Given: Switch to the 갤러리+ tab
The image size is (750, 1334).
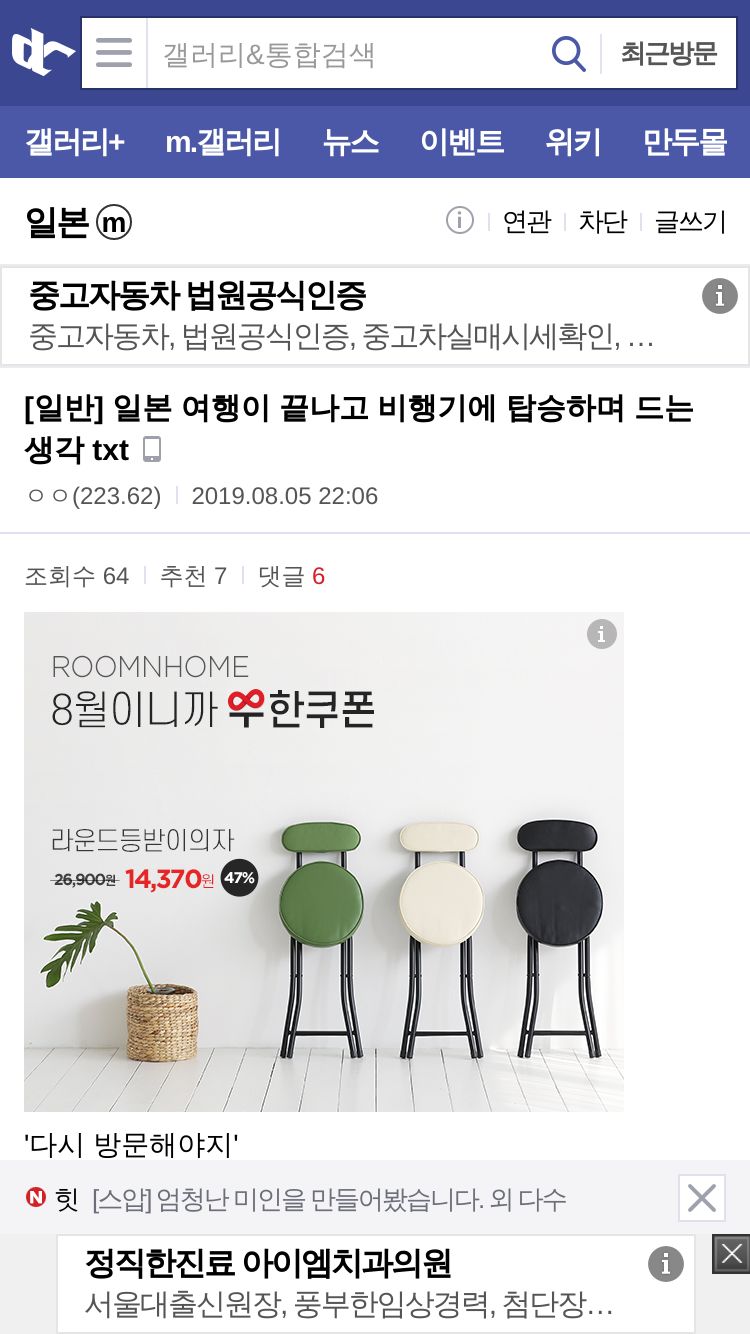Looking at the screenshot, I should click(x=75, y=142).
